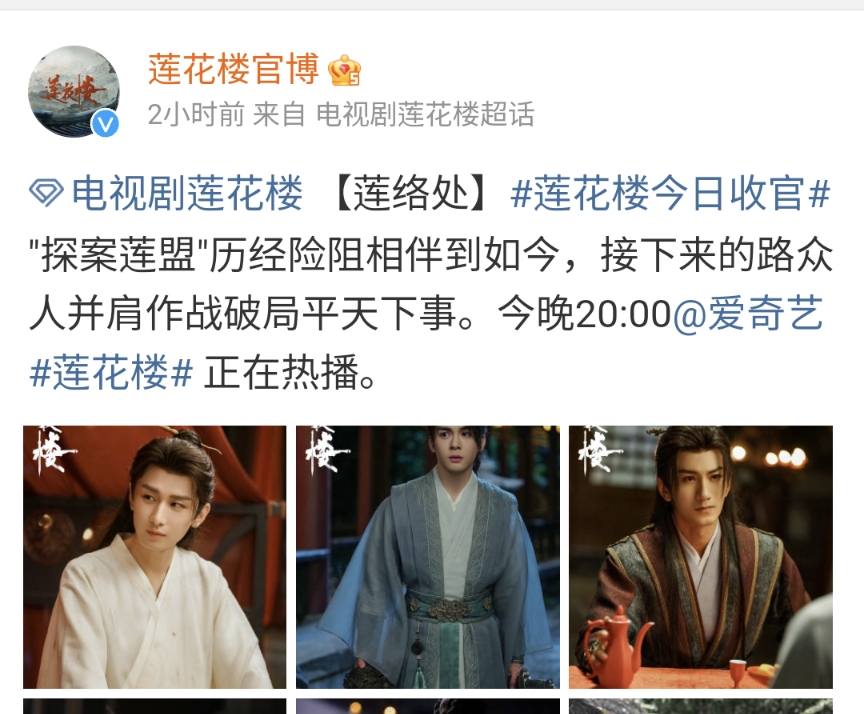Open 莲花楼官博 profile avatar
The height and width of the screenshot is (714, 864).
73,91
